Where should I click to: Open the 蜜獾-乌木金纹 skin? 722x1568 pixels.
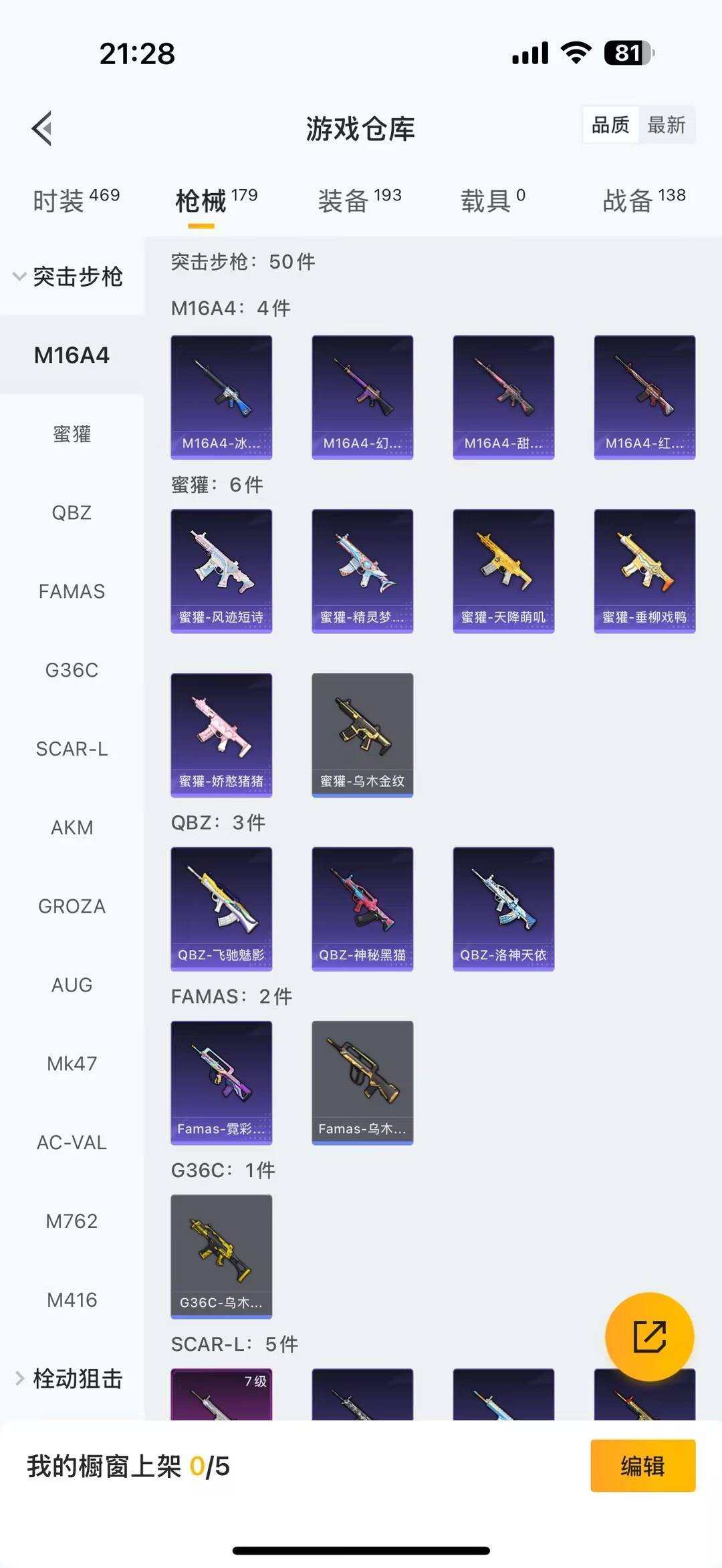click(x=362, y=734)
